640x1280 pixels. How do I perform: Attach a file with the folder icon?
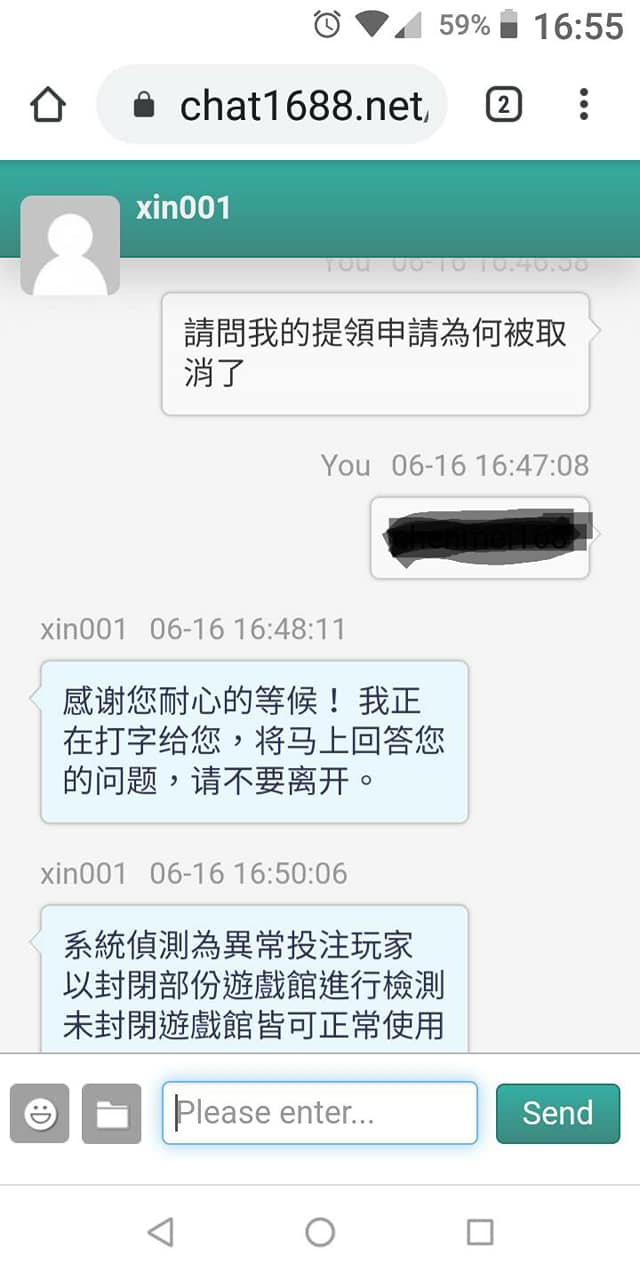coord(112,1113)
